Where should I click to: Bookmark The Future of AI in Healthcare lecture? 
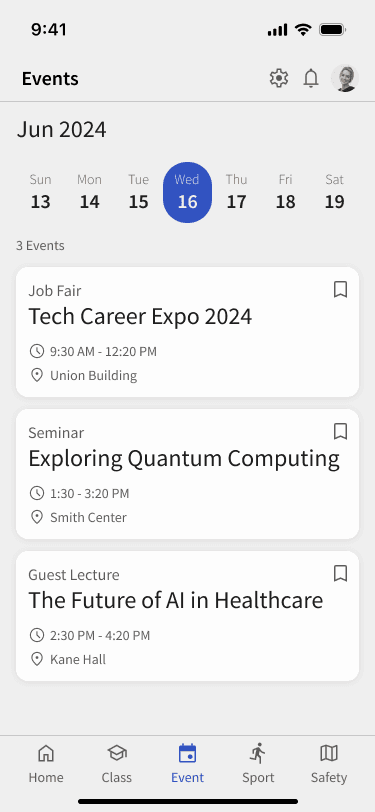(x=340, y=573)
